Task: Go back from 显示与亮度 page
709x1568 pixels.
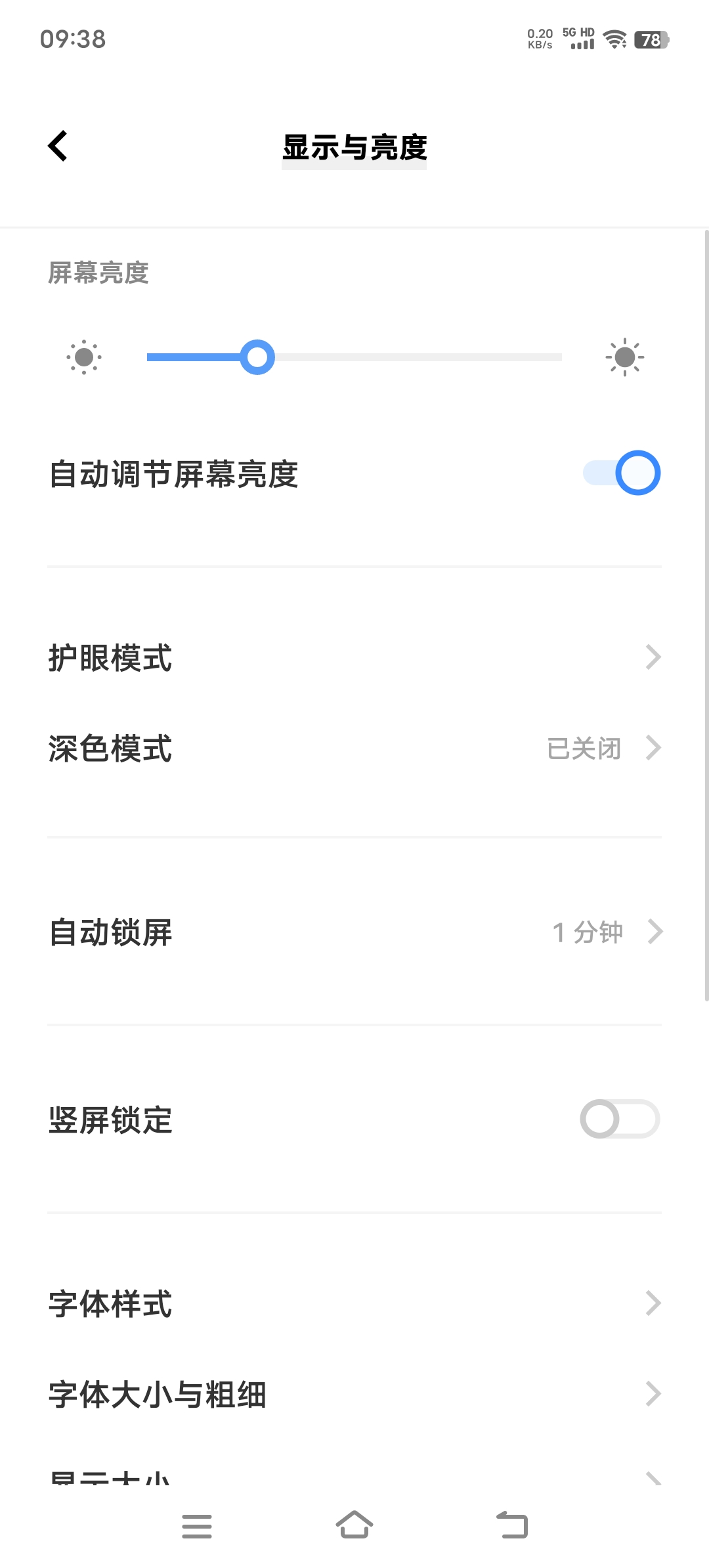Action: pyautogui.click(x=58, y=146)
